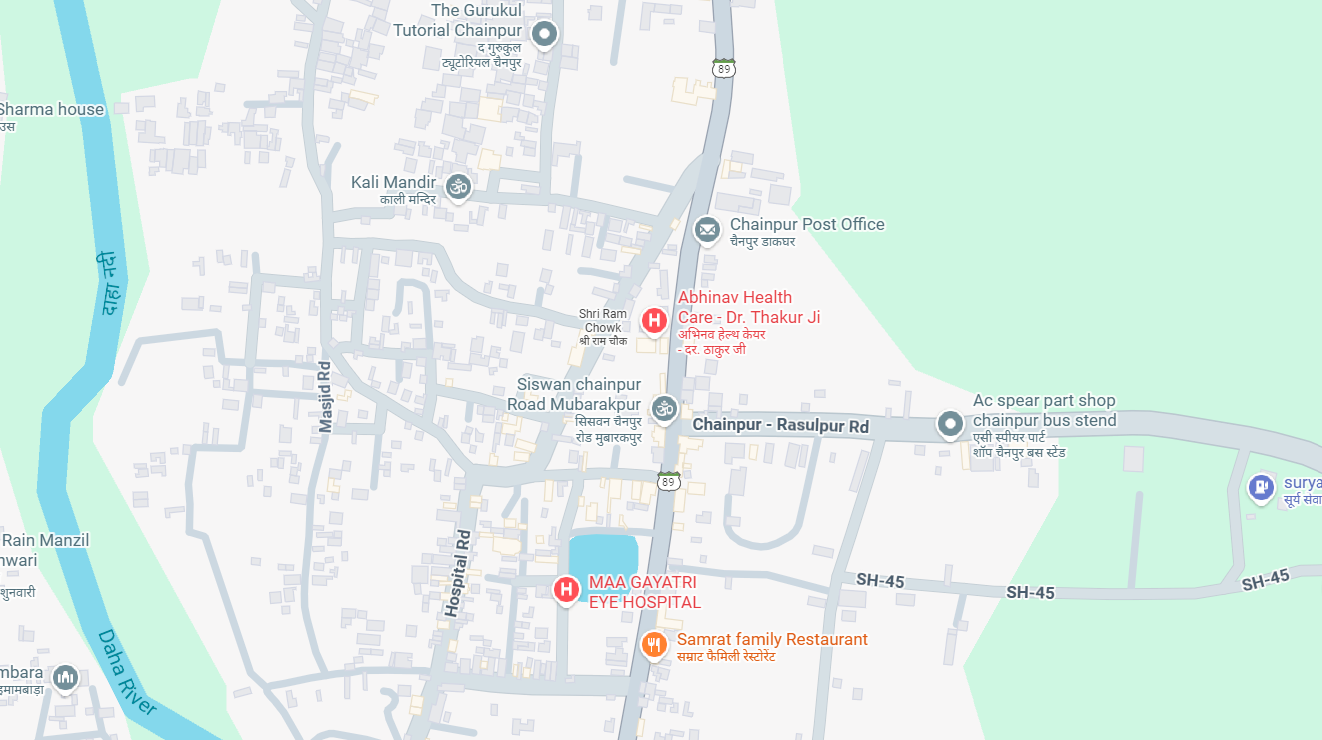Open the purple fuel station marker
The width and height of the screenshot is (1322, 740).
pos(1261,488)
